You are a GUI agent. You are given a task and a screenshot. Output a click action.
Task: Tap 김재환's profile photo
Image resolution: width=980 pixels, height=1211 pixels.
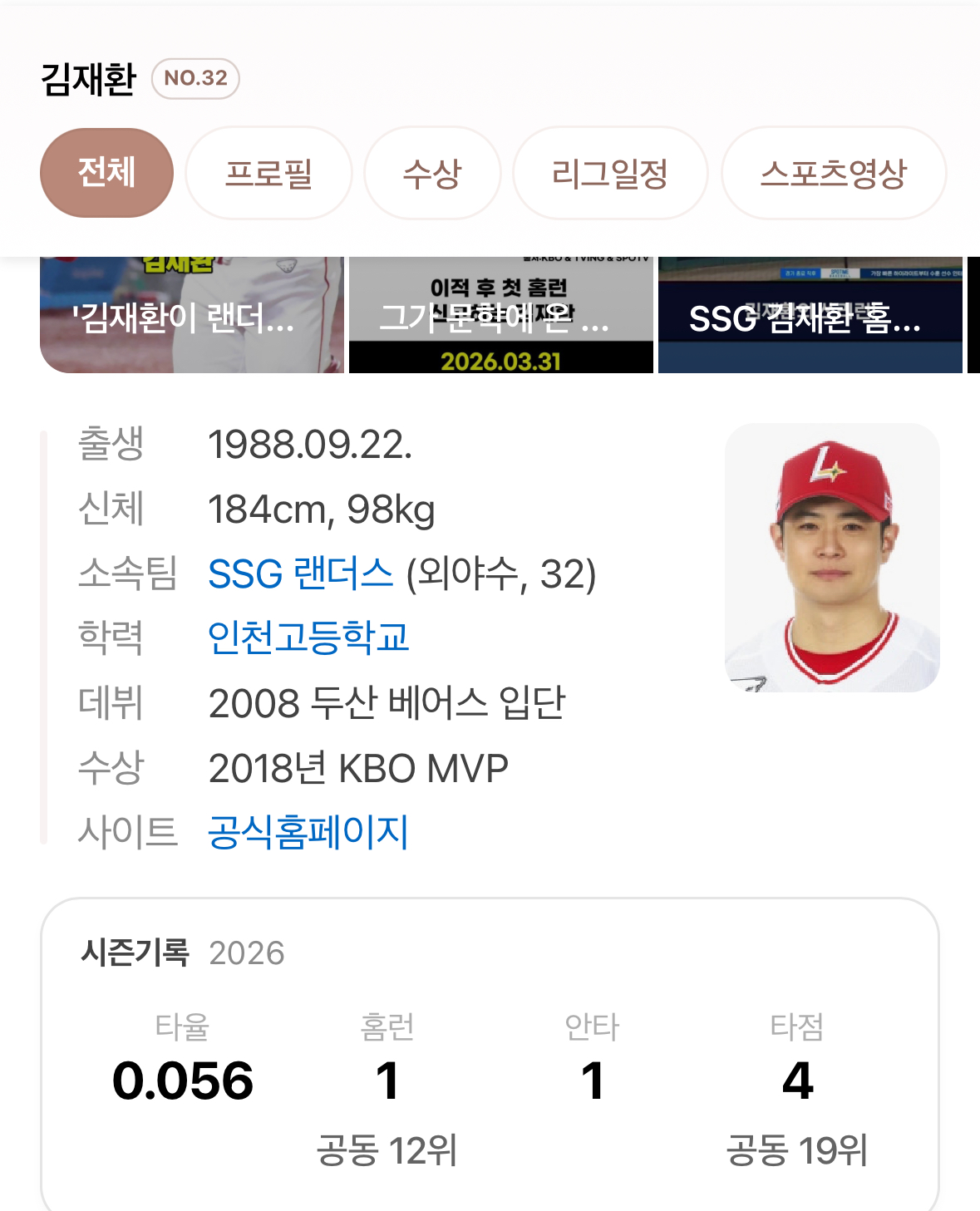[832, 558]
